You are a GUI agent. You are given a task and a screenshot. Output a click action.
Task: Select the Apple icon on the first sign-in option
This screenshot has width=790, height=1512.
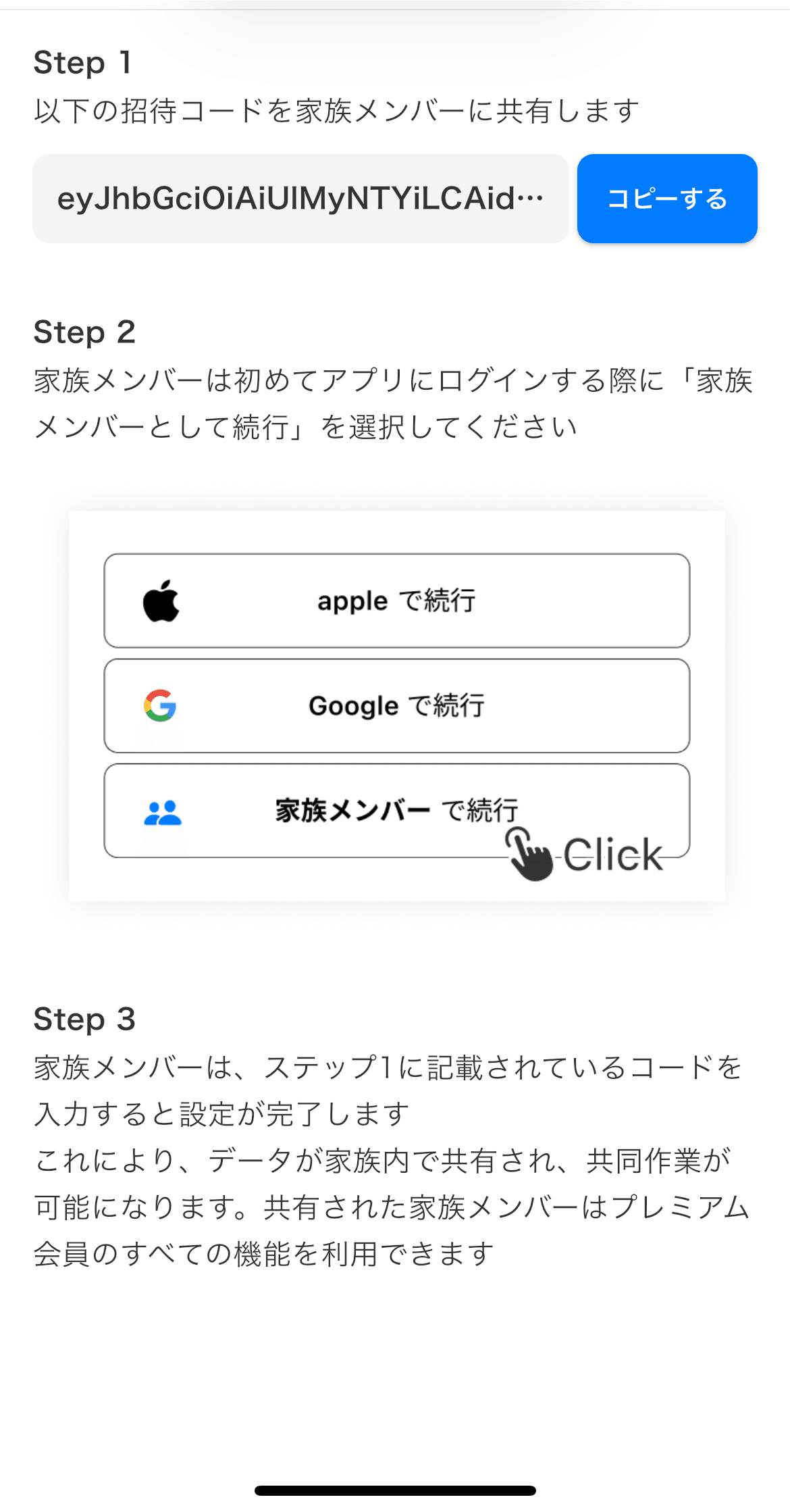[160, 600]
